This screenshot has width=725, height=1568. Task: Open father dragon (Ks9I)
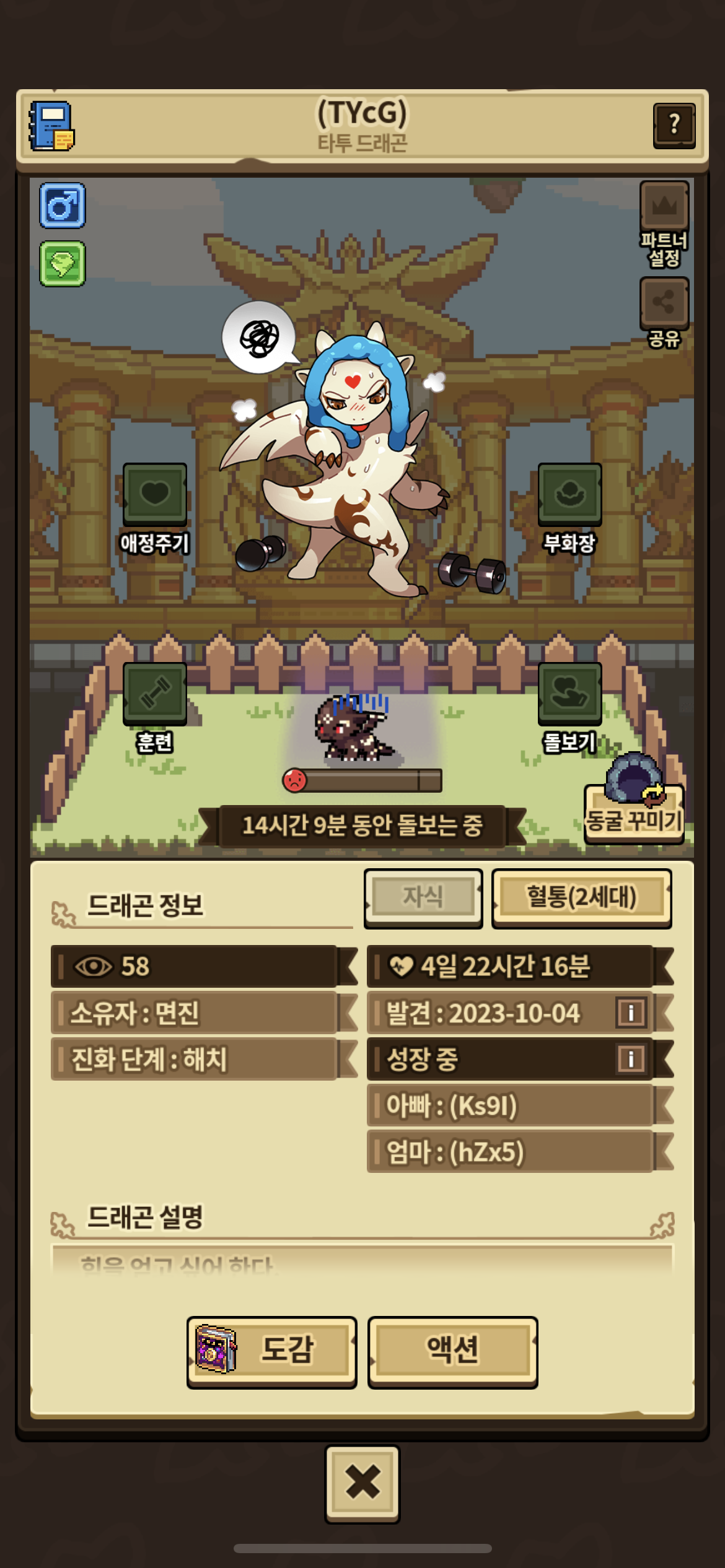[x=510, y=1105]
